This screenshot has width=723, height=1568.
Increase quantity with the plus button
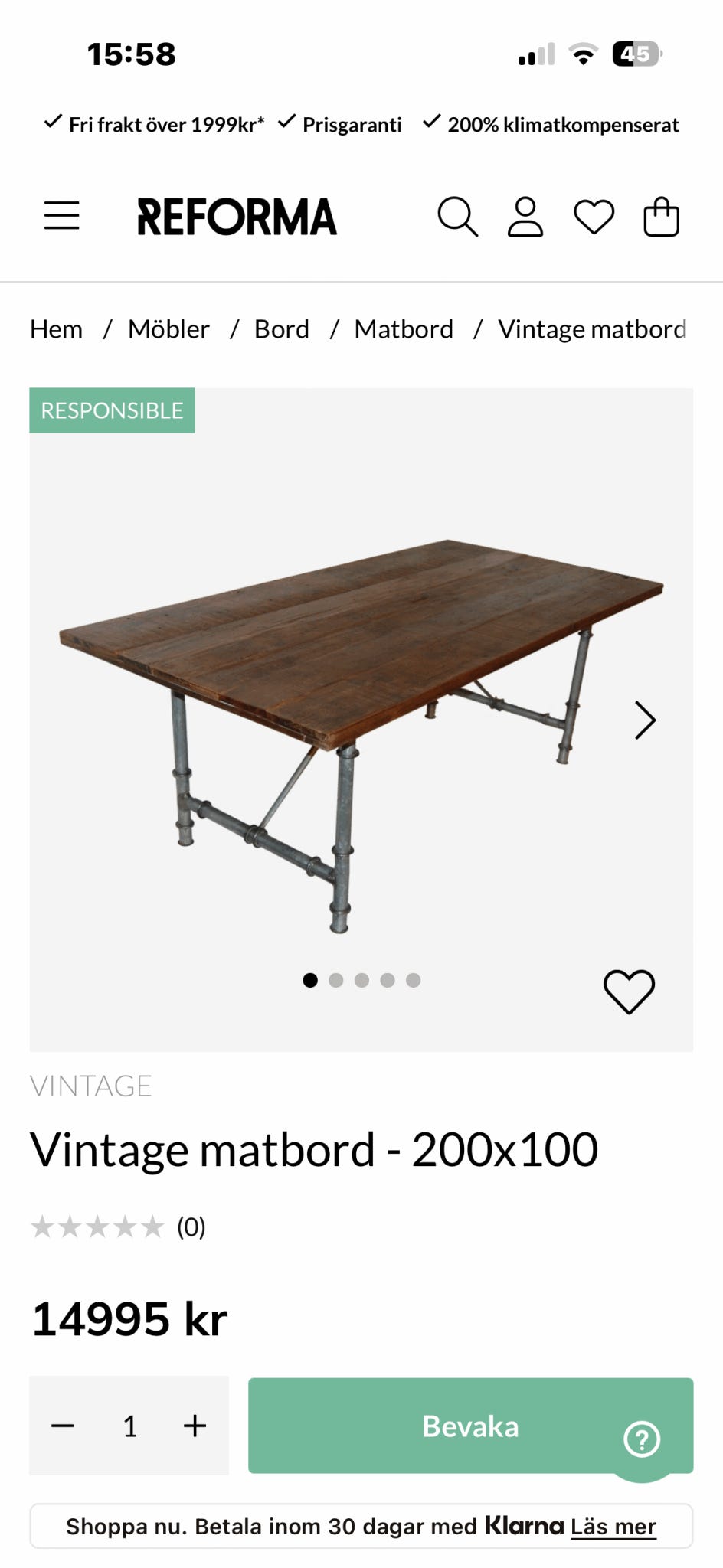point(195,1426)
